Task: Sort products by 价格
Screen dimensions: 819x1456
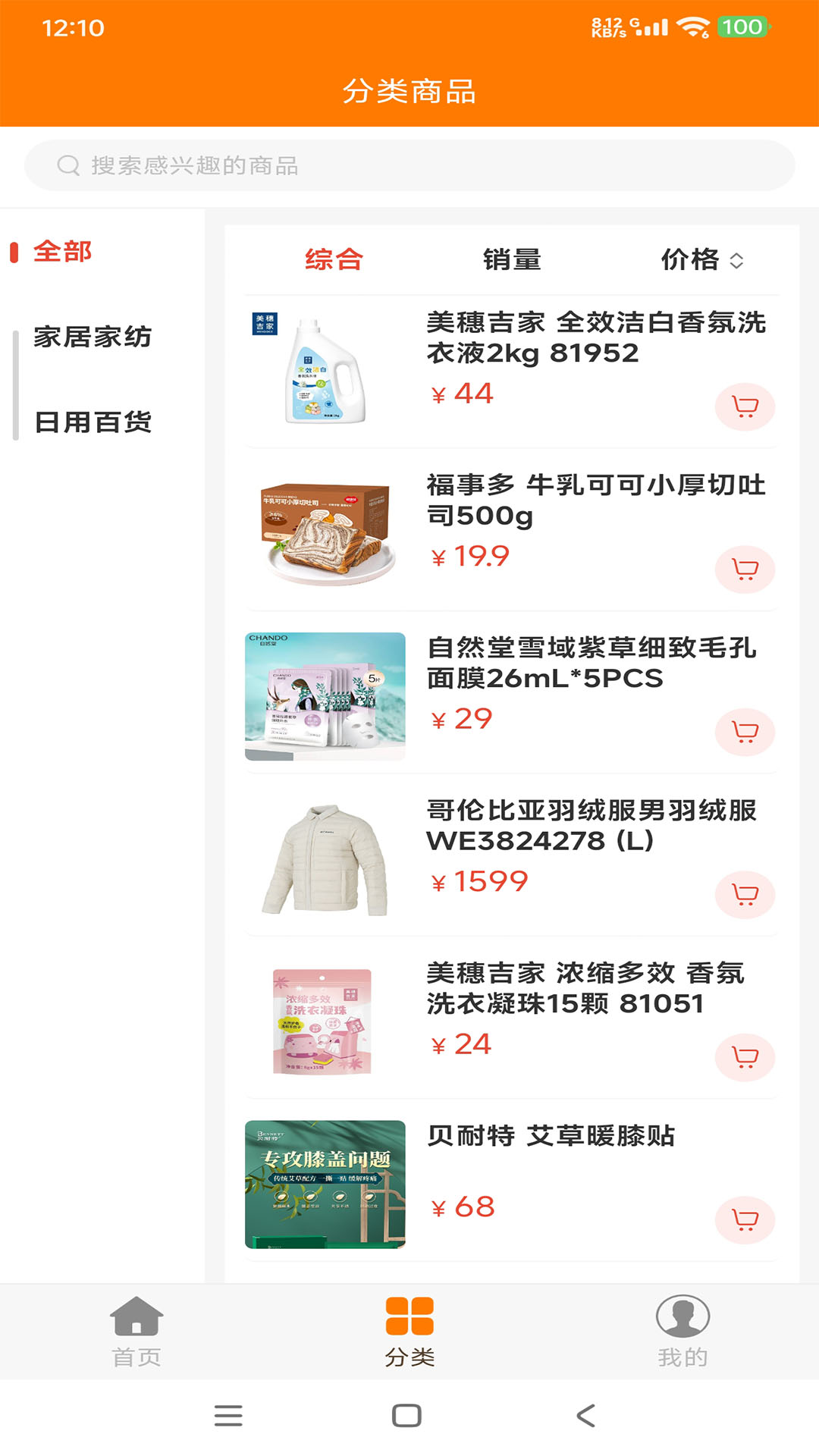Action: coord(701,259)
